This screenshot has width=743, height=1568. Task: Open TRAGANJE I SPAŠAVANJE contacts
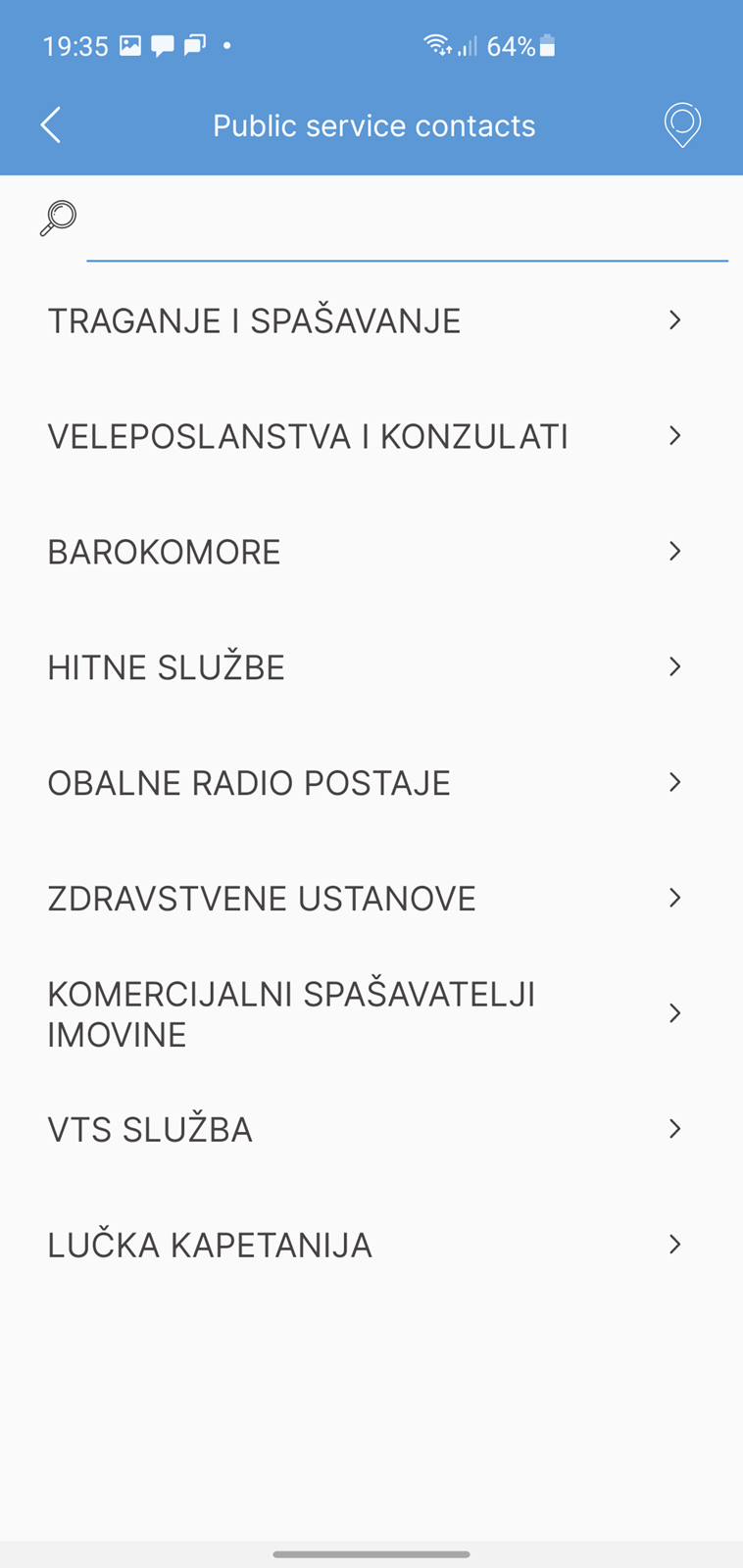tap(371, 320)
